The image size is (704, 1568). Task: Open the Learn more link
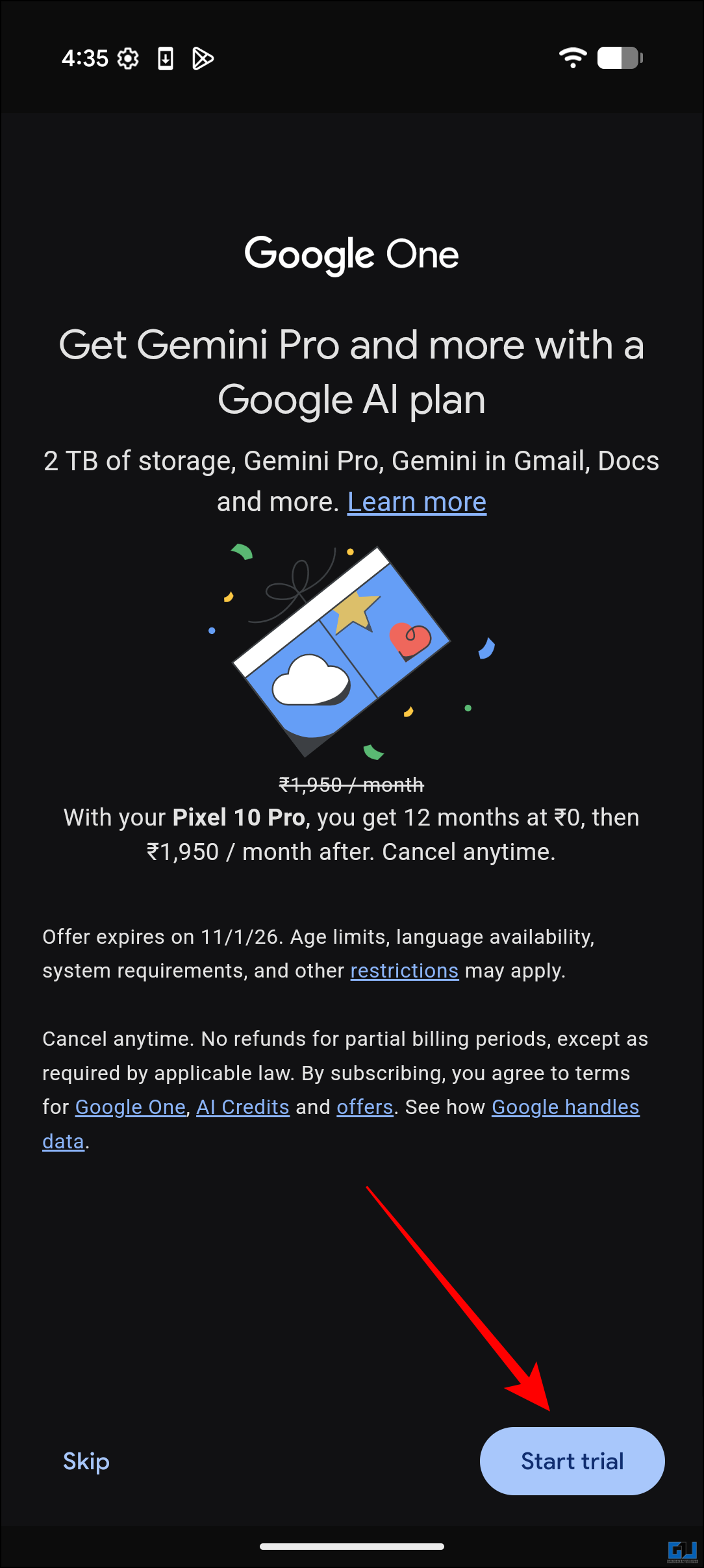tap(417, 502)
